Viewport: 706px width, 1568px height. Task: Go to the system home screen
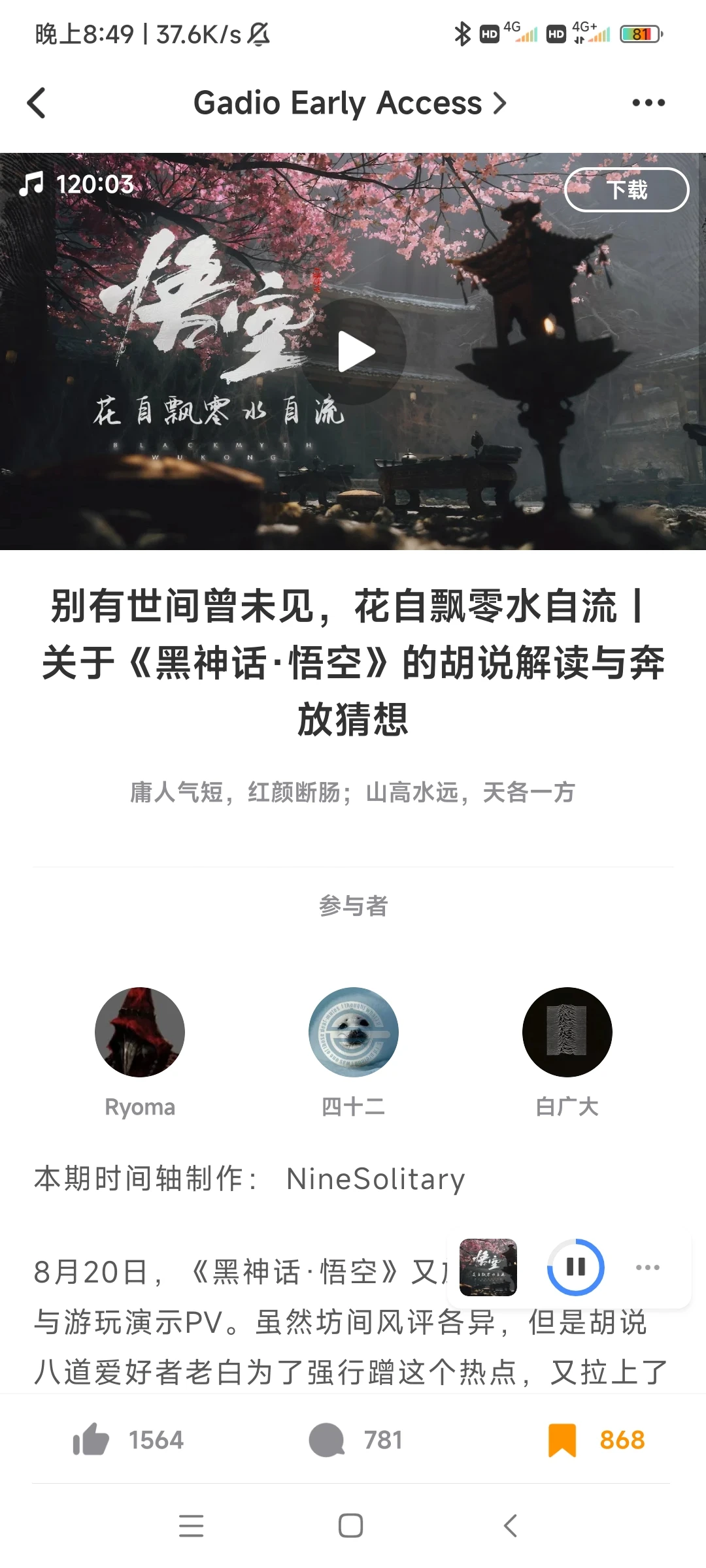(351, 1526)
